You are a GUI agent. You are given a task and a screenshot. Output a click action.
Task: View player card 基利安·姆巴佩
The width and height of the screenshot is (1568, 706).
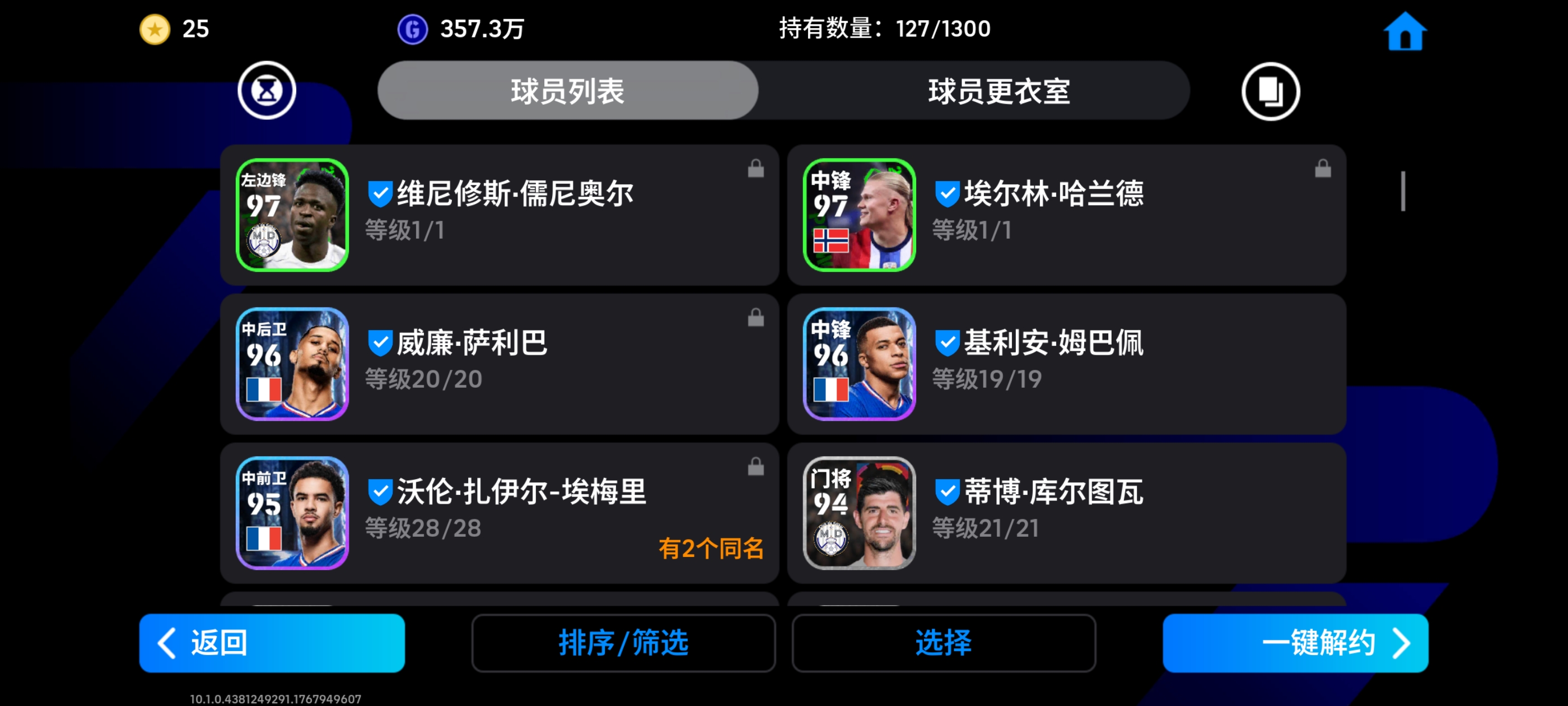tap(1066, 364)
